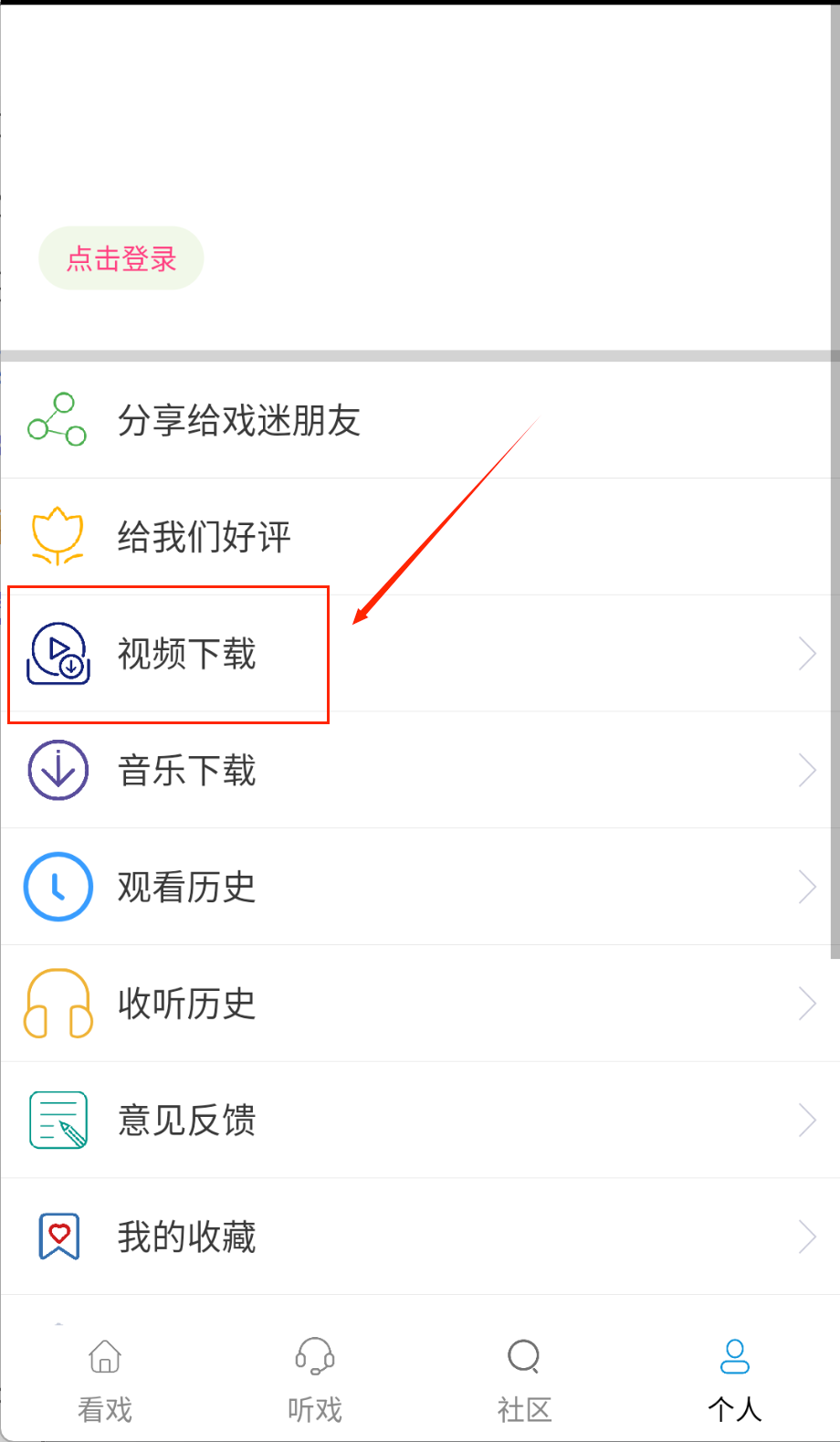Click the purple download arrow icon for 音乐下载
The image size is (840, 1442).
pyautogui.click(x=58, y=770)
